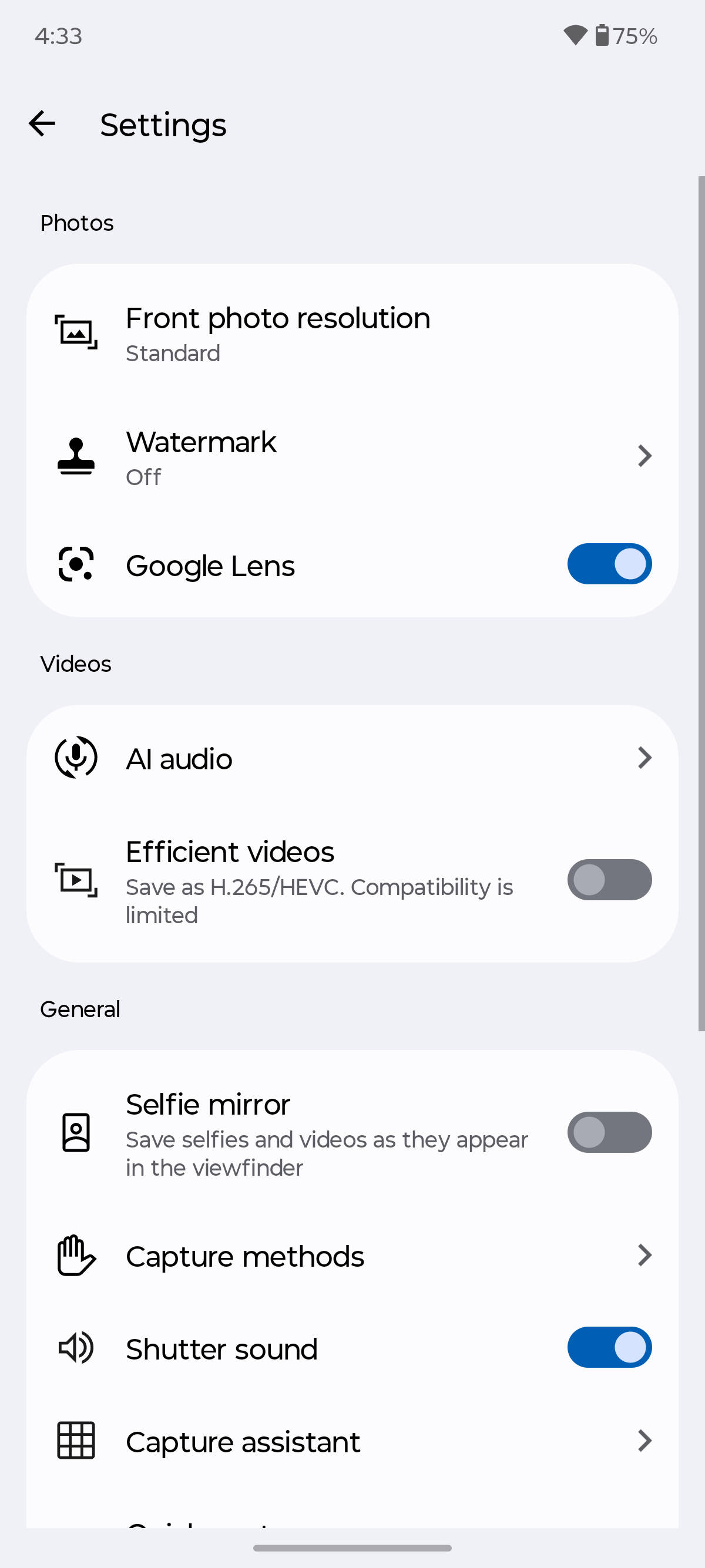This screenshot has width=705, height=1568.
Task: Click the Google Lens icon
Action: 76,564
